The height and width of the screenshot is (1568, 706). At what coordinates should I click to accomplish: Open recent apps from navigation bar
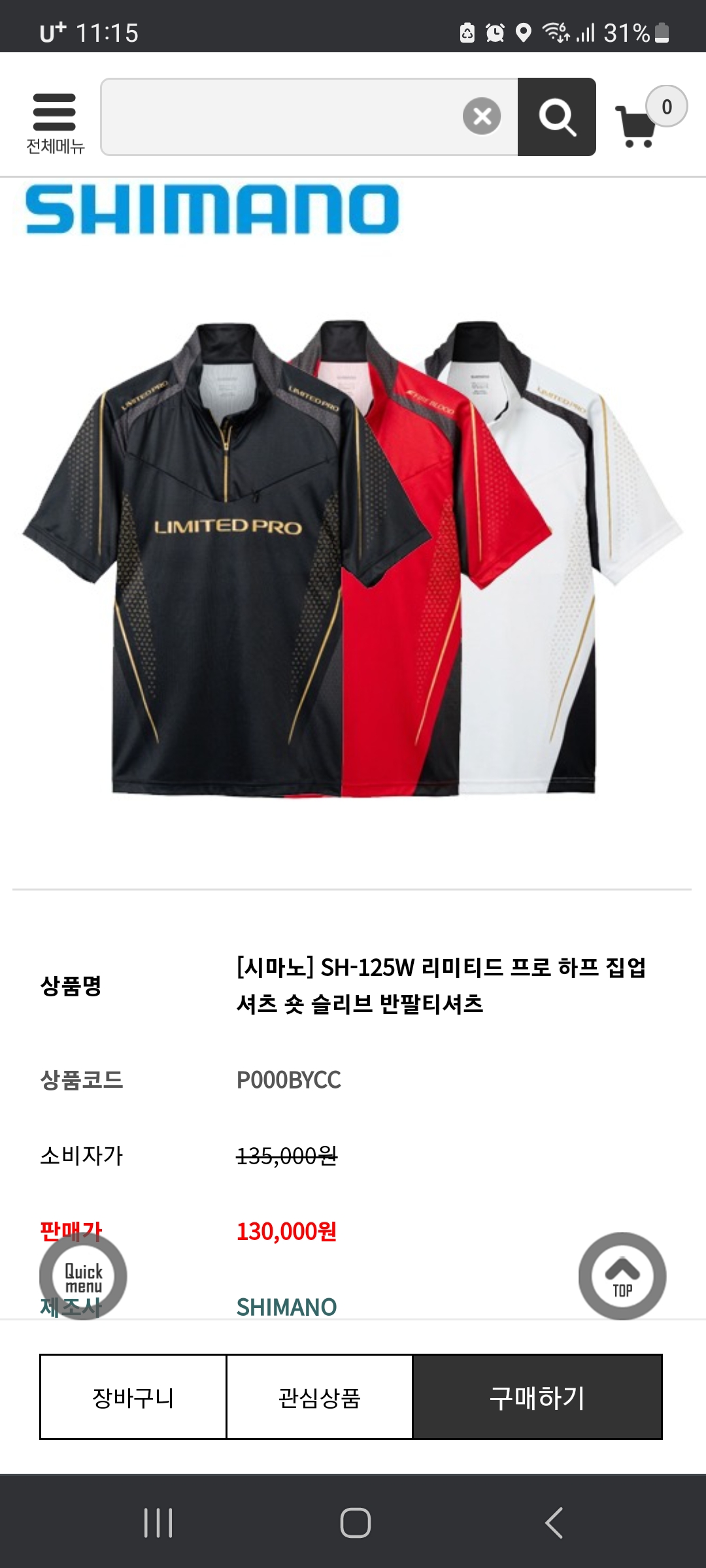click(158, 1523)
